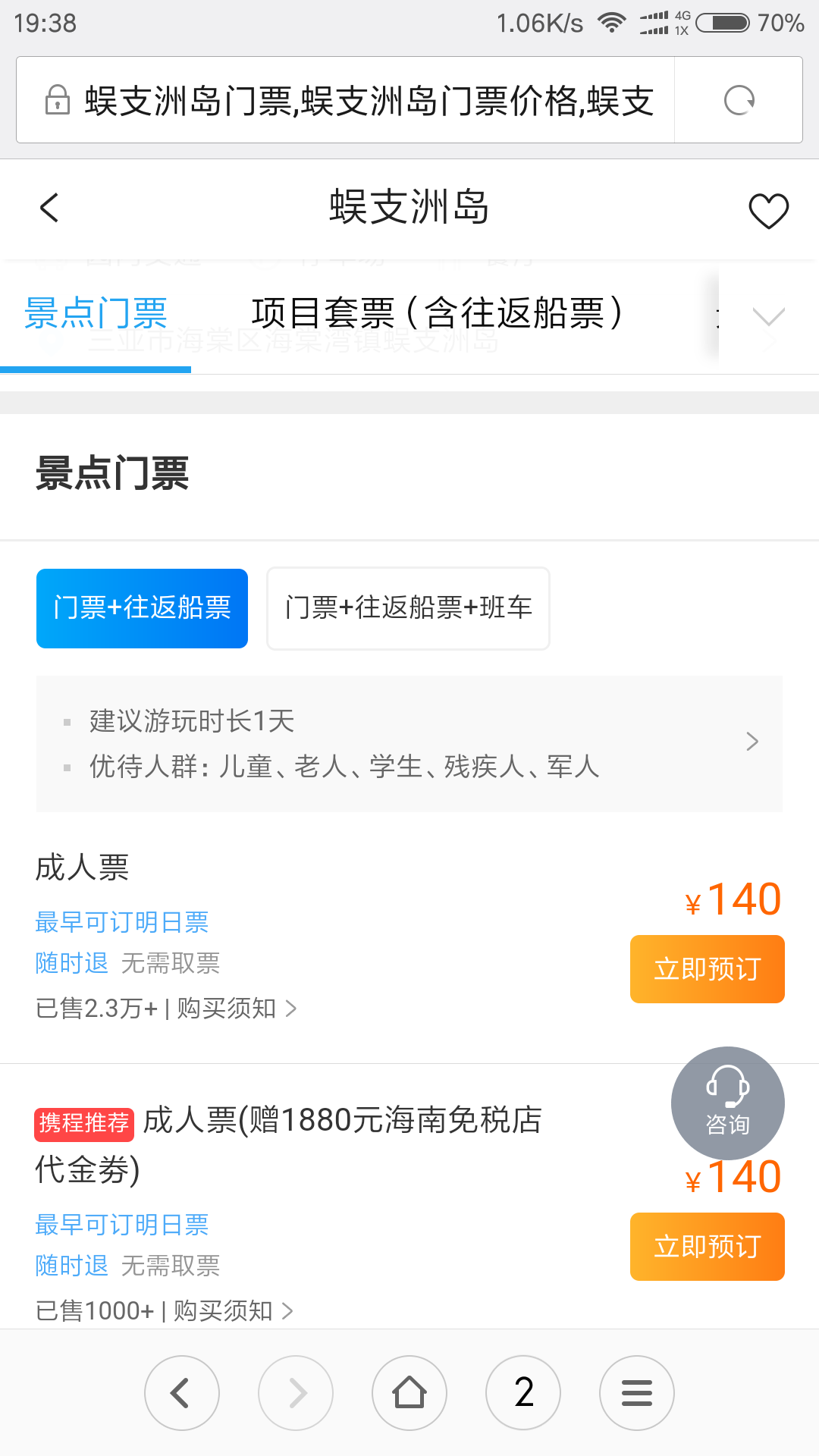
Task: Reload the page in the address bar
Action: click(x=739, y=100)
